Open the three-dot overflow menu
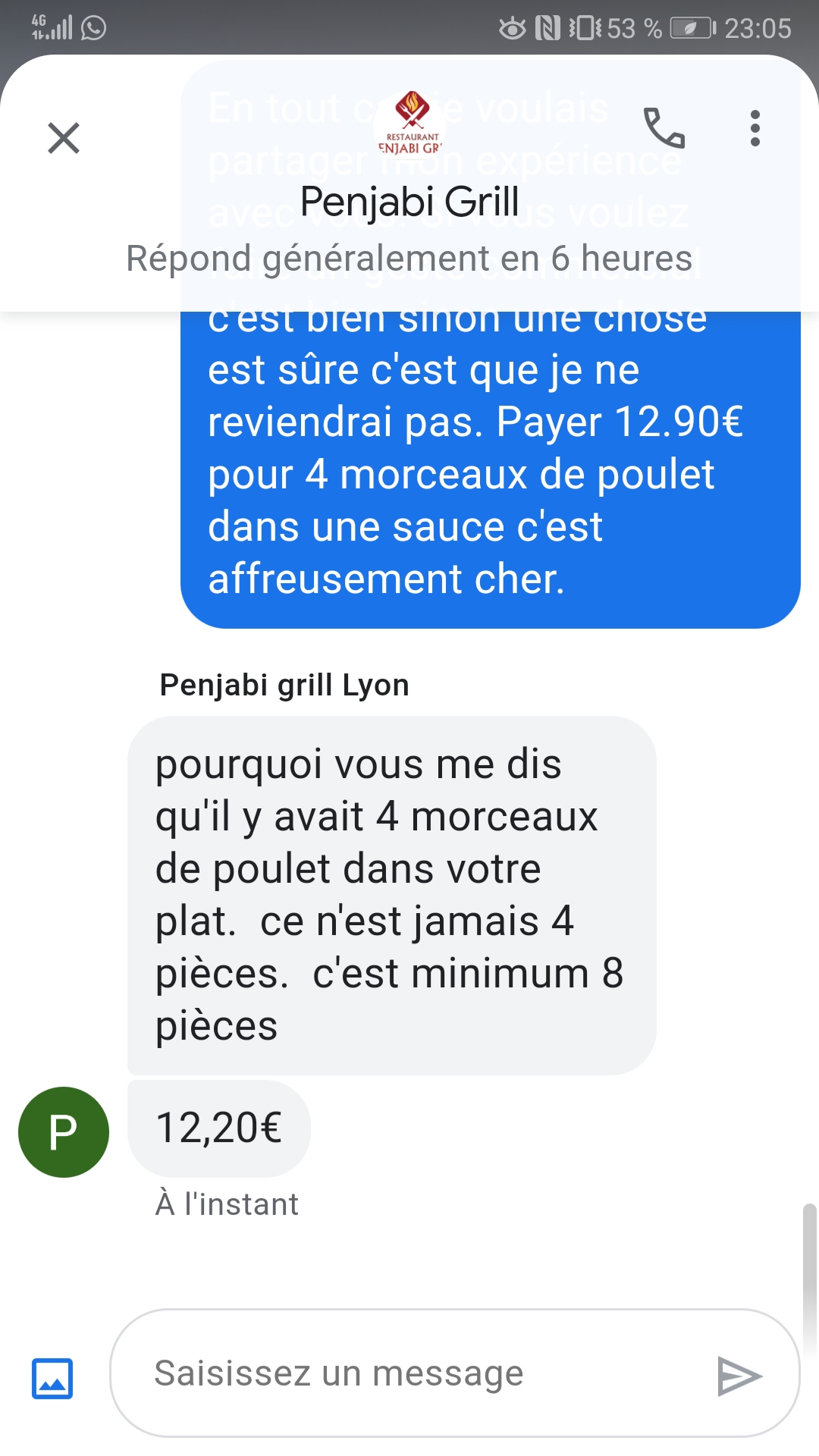The height and width of the screenshot is (1456, 819). [755, 128]
